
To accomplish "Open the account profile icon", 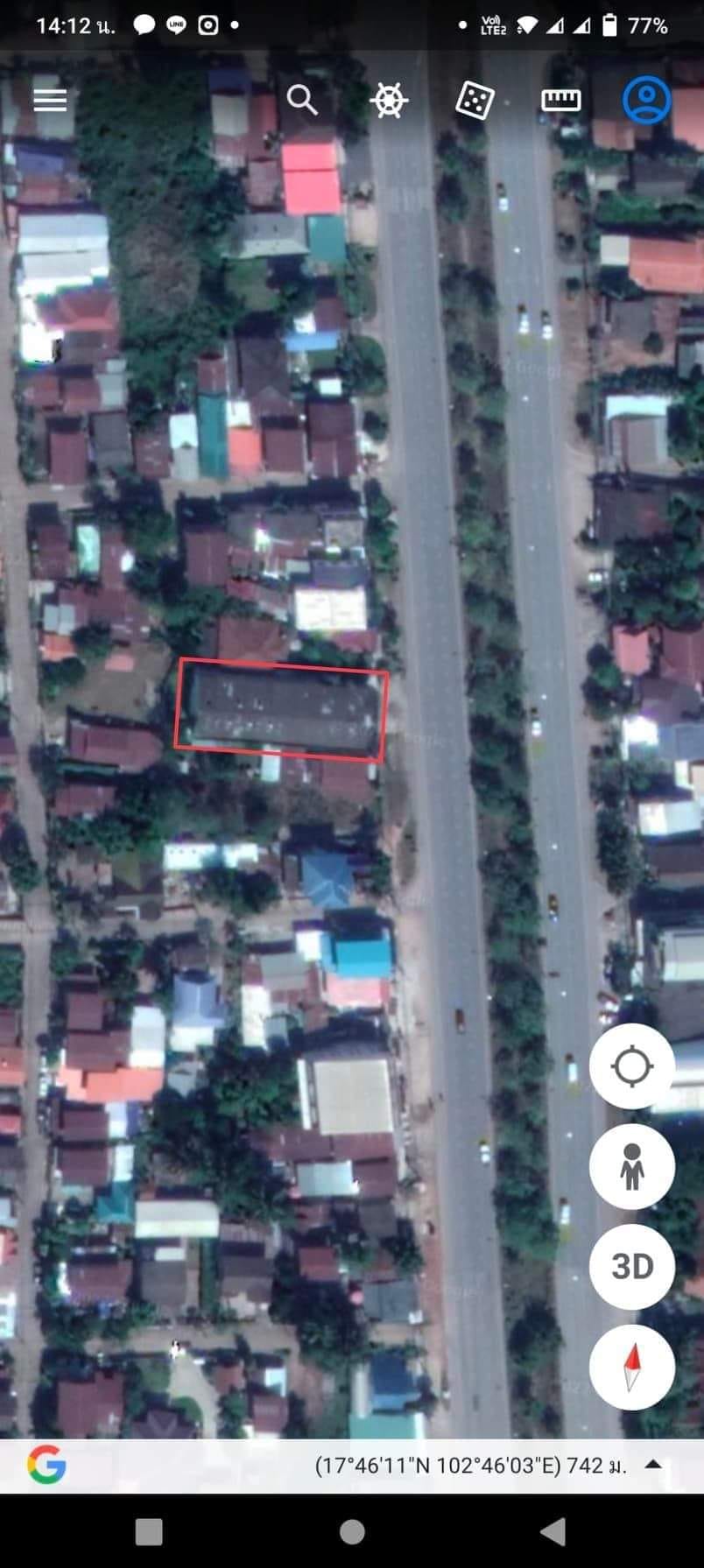I will tap(647, 101).
